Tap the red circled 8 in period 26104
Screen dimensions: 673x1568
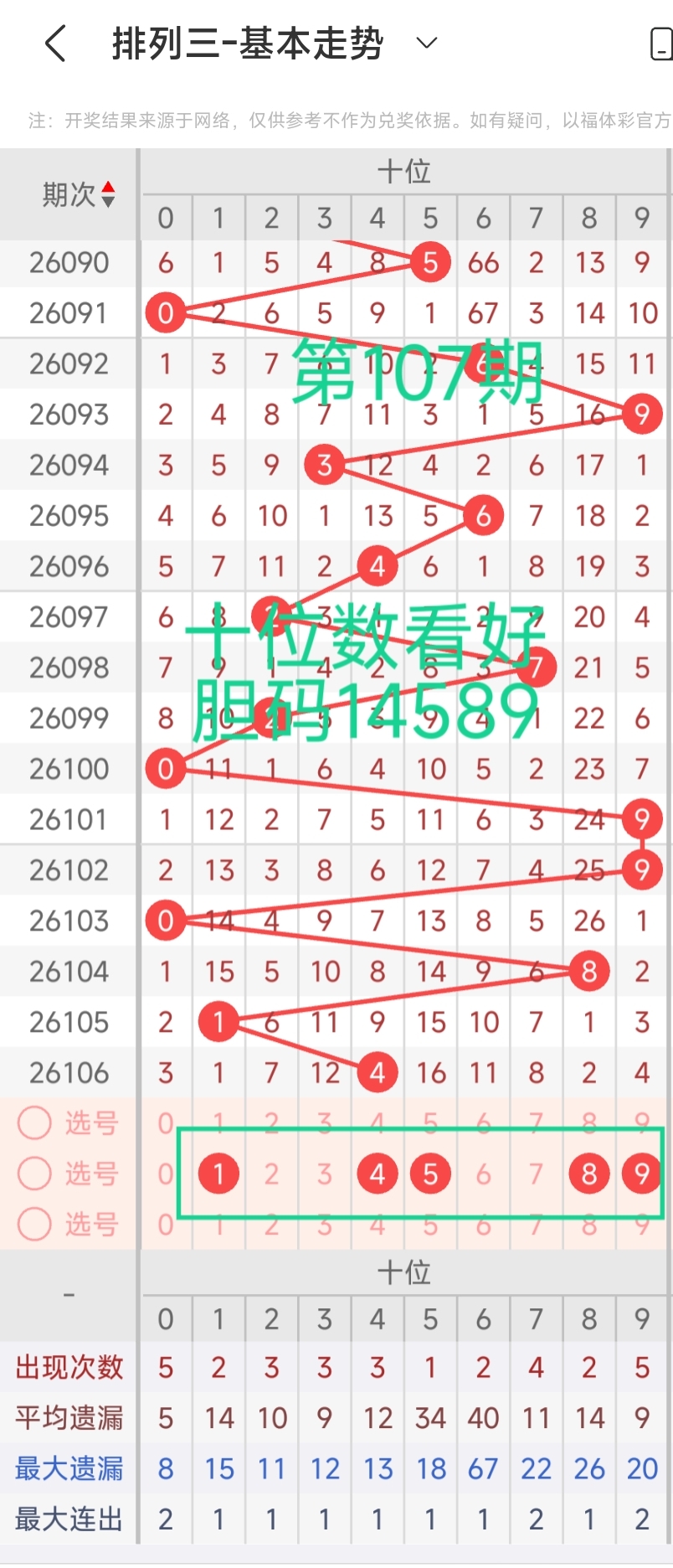pyautogui.click(x=588, y=971)
